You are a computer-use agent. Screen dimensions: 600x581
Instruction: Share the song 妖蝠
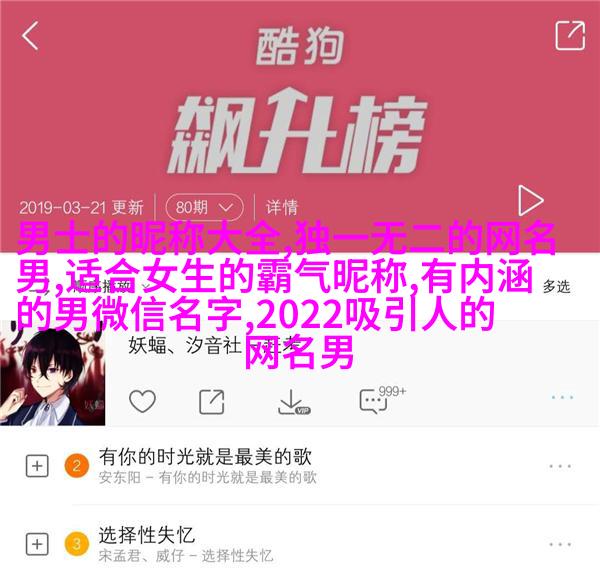pyautogui.click(x=211, y=402)
